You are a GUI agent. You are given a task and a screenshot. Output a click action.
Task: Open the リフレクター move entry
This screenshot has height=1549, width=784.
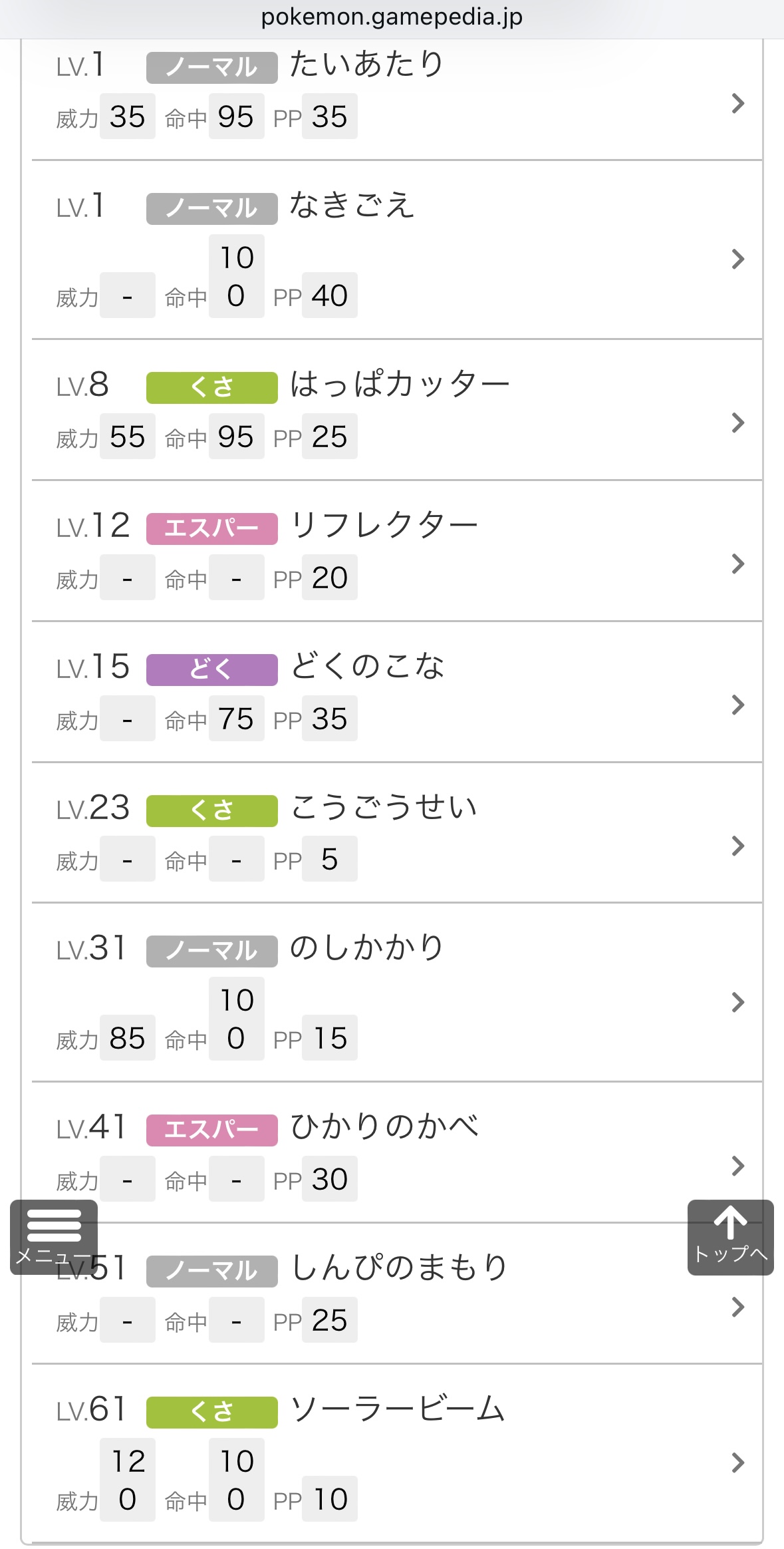click(397, 551)
